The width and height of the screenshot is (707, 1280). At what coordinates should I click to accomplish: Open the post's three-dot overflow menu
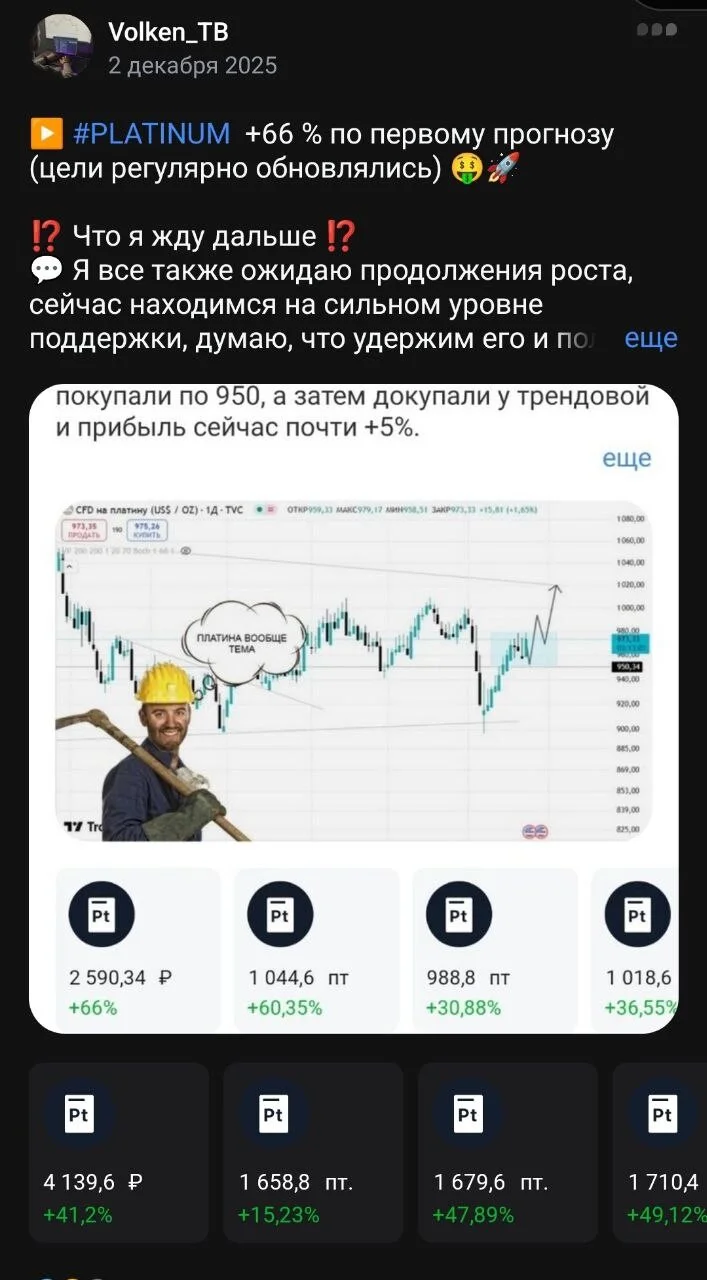click(657, 30)
